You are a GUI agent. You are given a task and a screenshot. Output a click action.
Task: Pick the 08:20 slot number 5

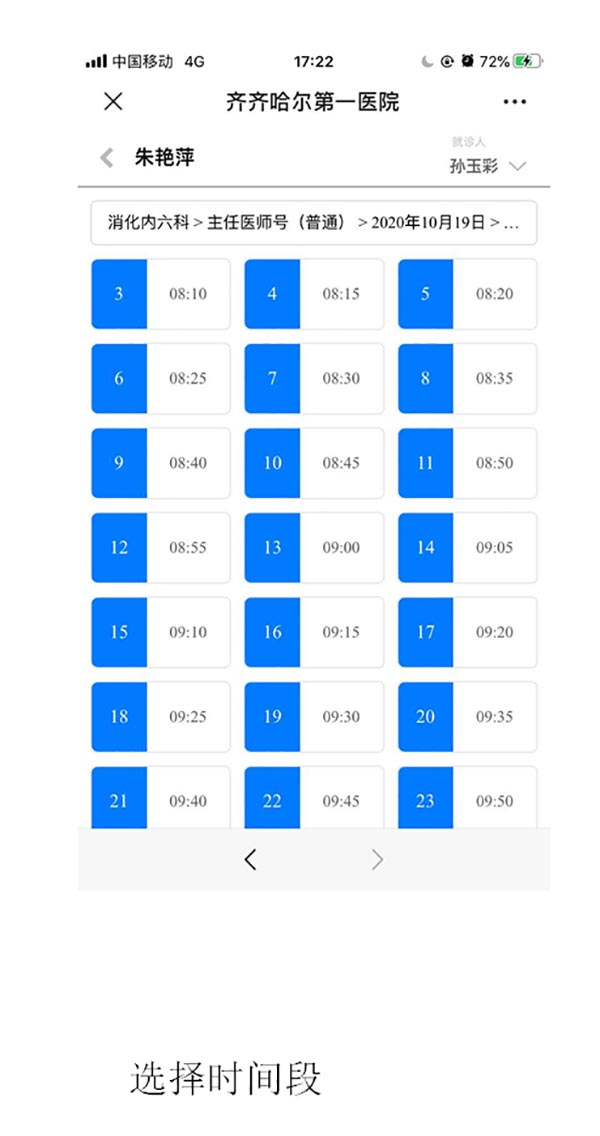click(x=467, y=293)
